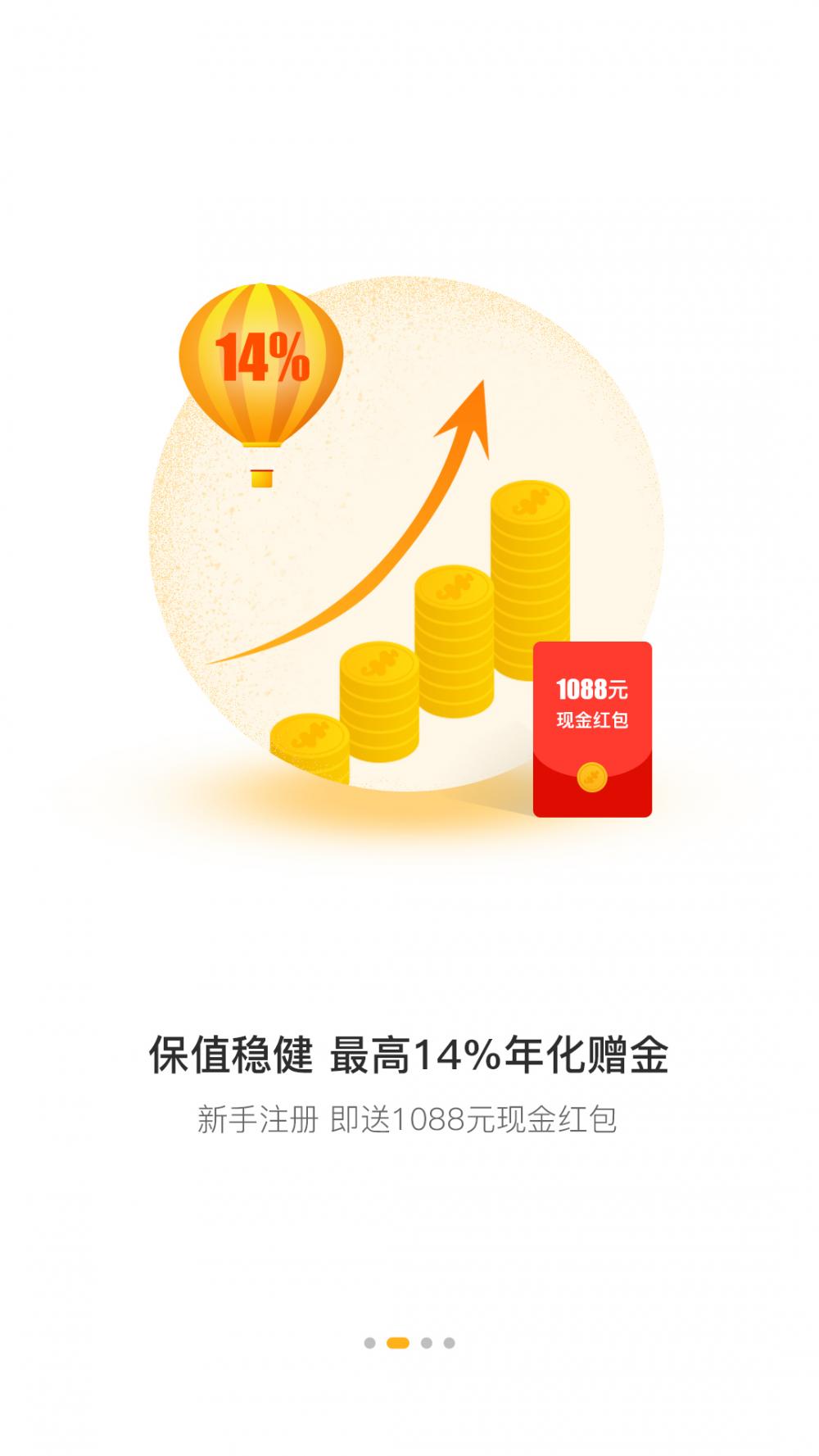Screen dimensions: 819x1456
Task: Go to the last page indicator dot
Action: pos(449,1343)
